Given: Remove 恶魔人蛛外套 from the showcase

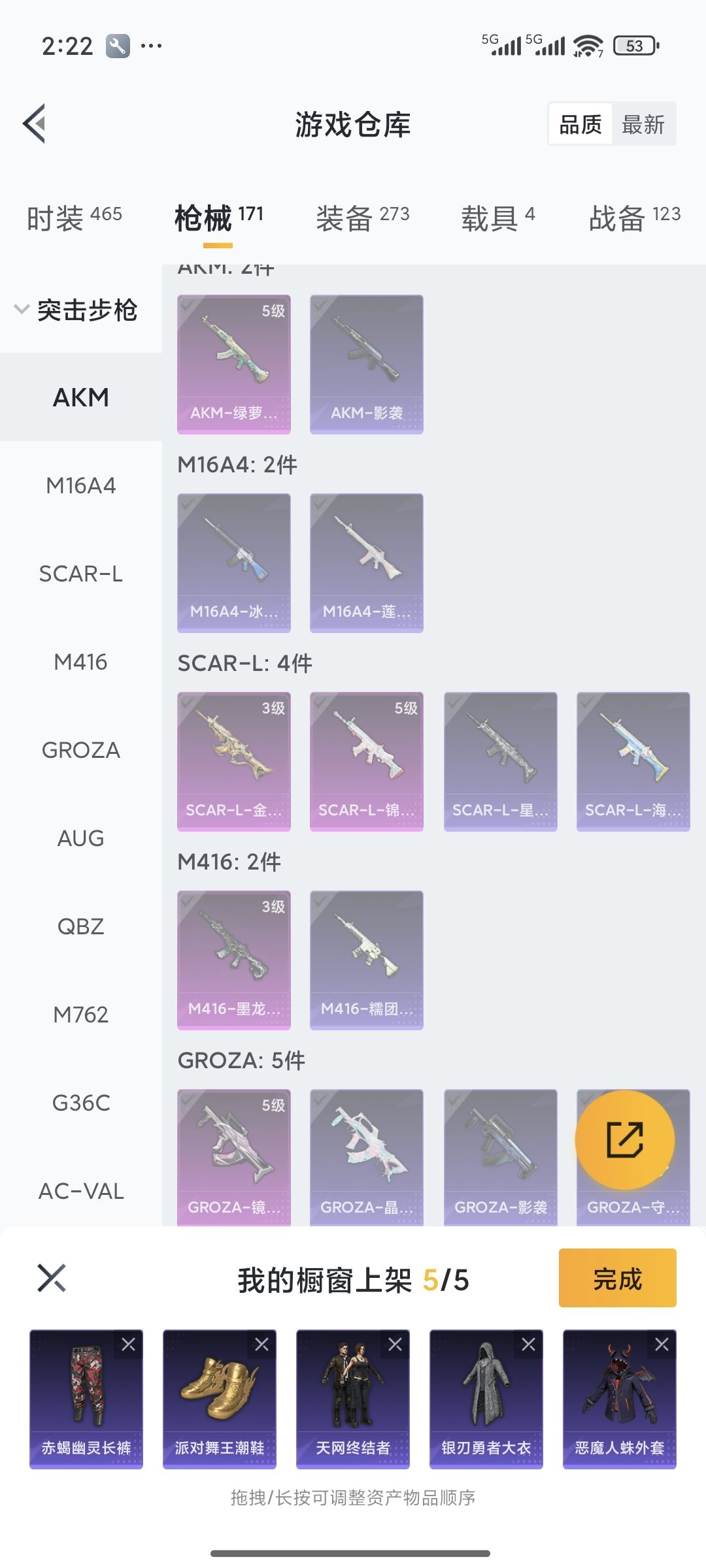Looking at the screenshot, I should 662,1344.
